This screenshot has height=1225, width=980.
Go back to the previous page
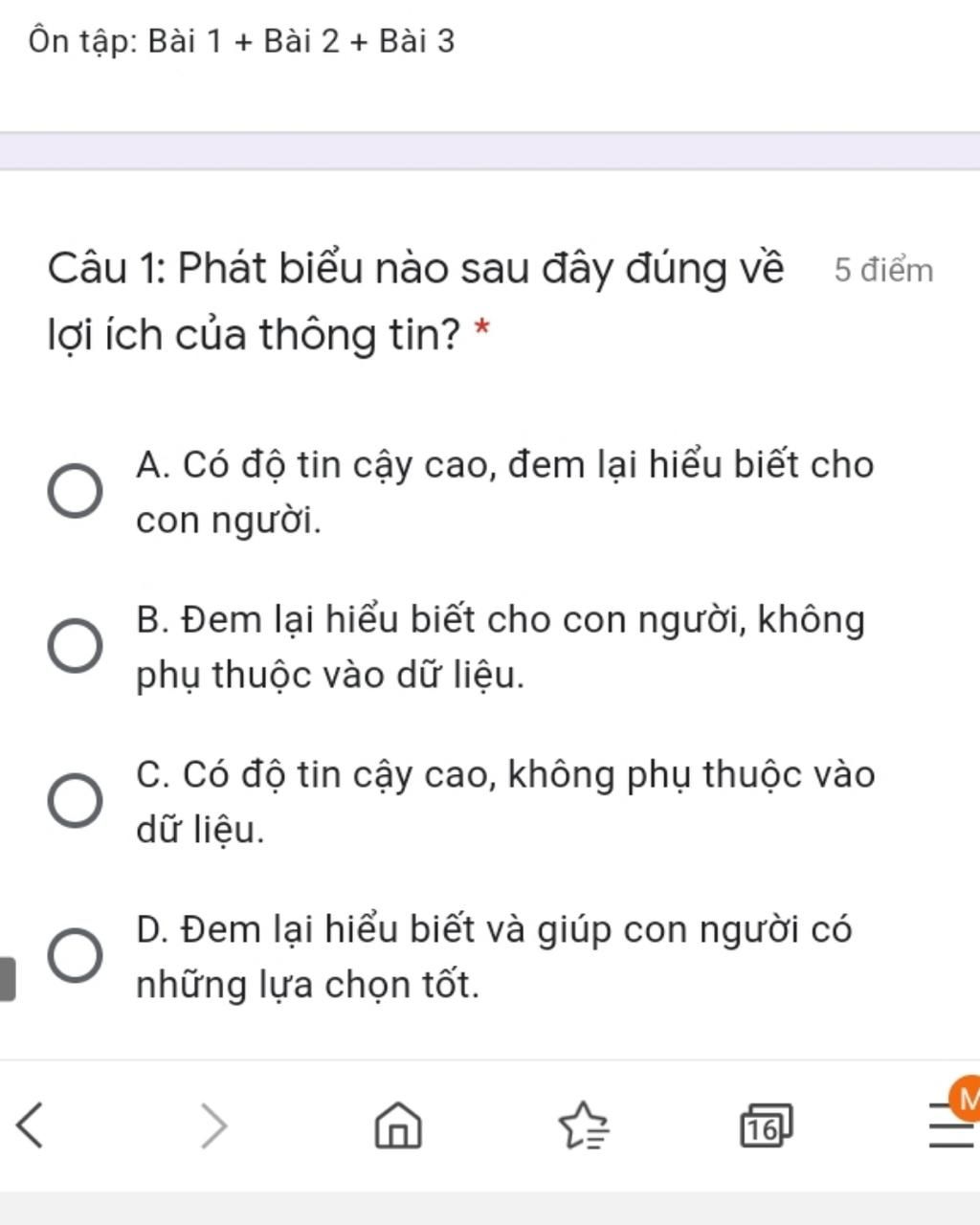(x=31, y=1125)
